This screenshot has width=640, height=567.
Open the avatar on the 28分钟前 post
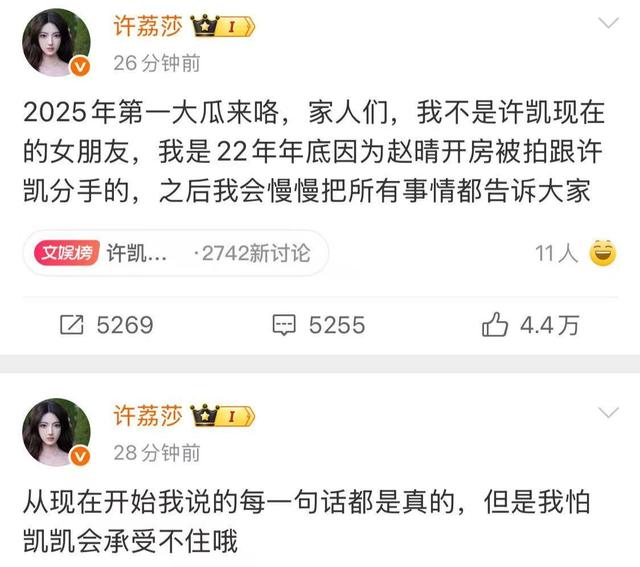57,433
